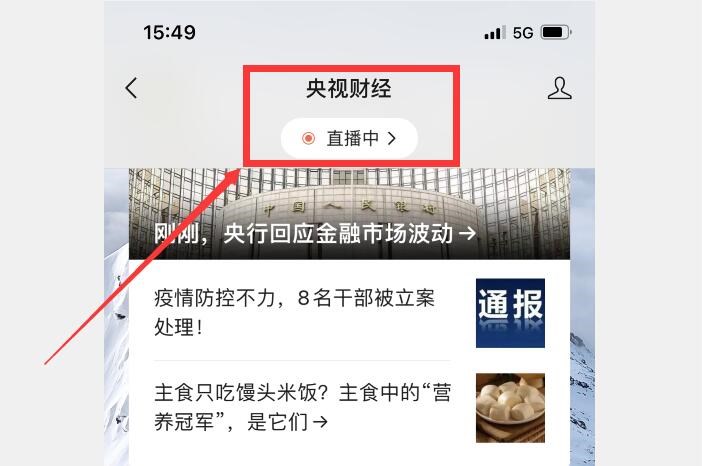Open the headline 央行回应金融市场波动
This screenshot has height=466, width=702.
click(316, 234)
